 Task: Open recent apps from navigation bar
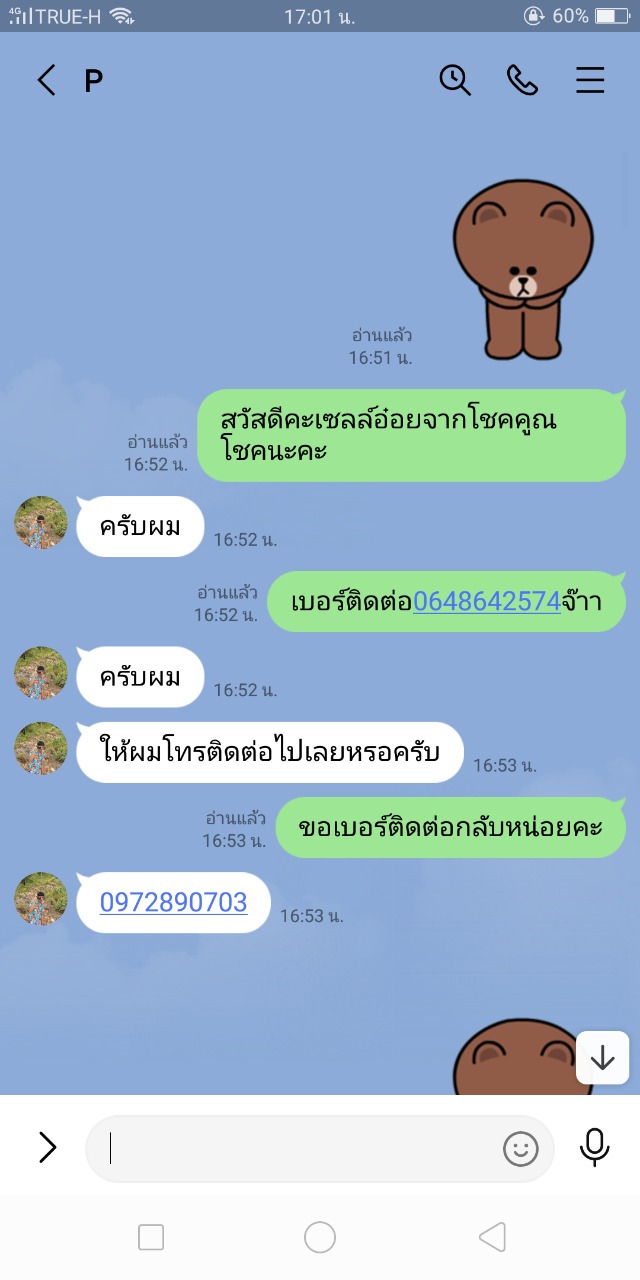151,1238
